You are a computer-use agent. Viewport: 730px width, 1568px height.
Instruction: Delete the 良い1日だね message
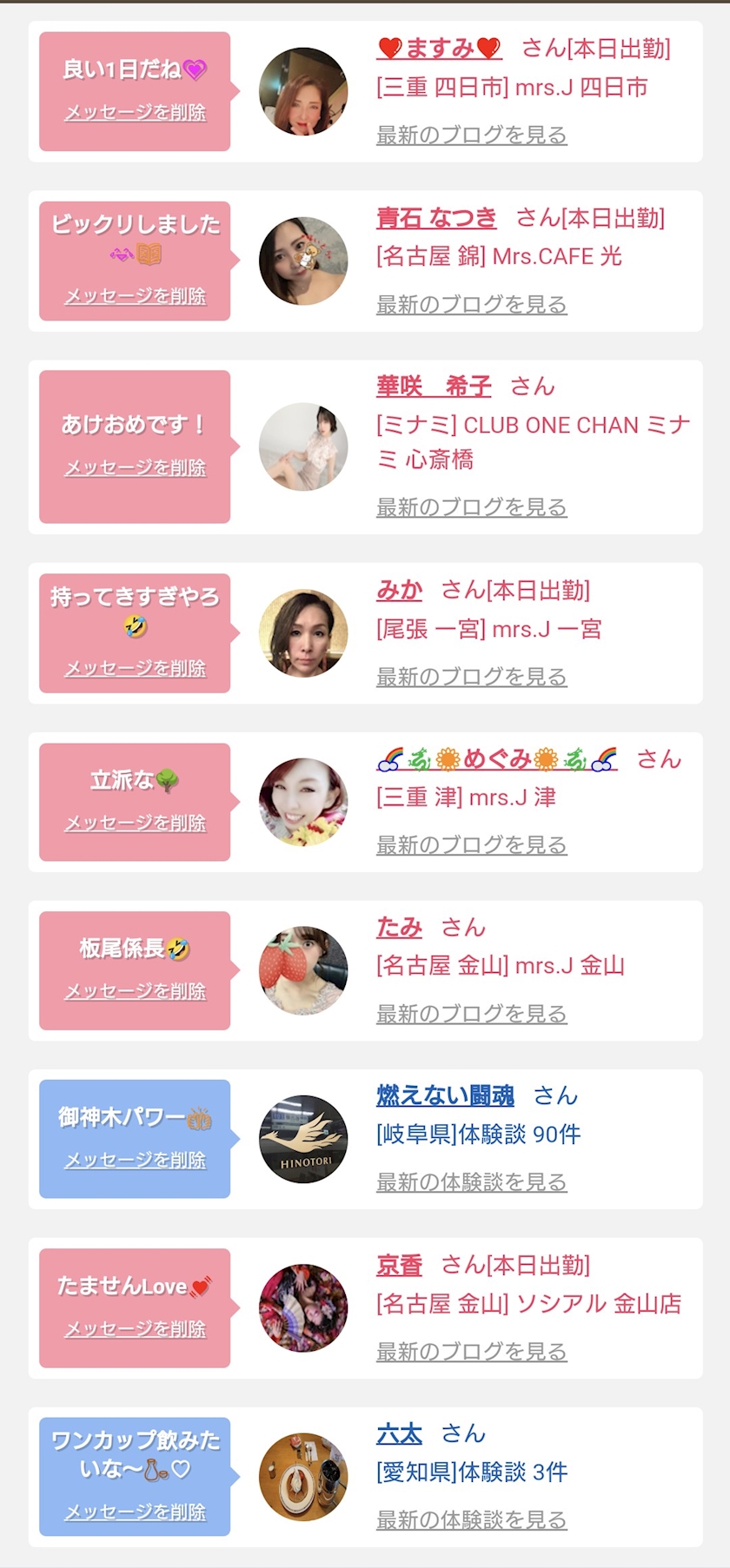pyautogui.click(x=136, y=113)
